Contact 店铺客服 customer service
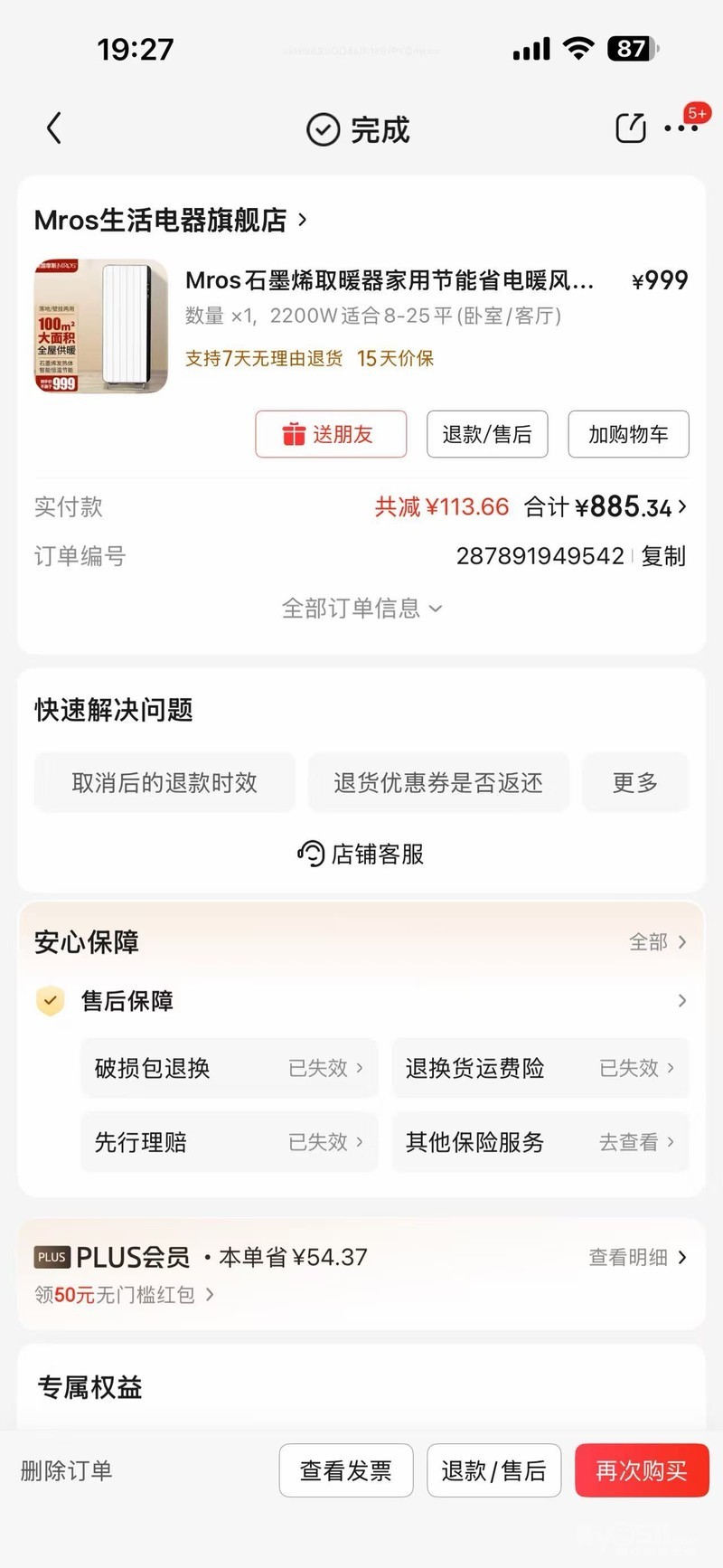The height and width of the screenshot is (1568, 723). [361, 854]
